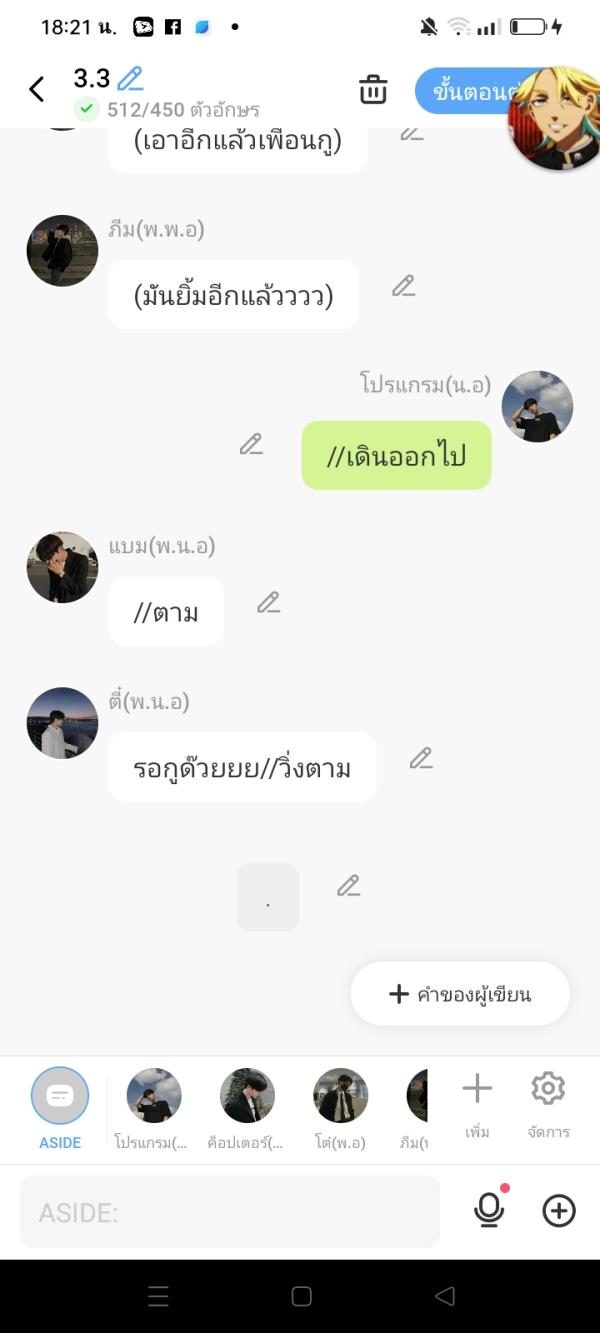600x1333 pixels.
Task: Add คำของผู้เขียน author's note
Action: [x=460, y=994]
